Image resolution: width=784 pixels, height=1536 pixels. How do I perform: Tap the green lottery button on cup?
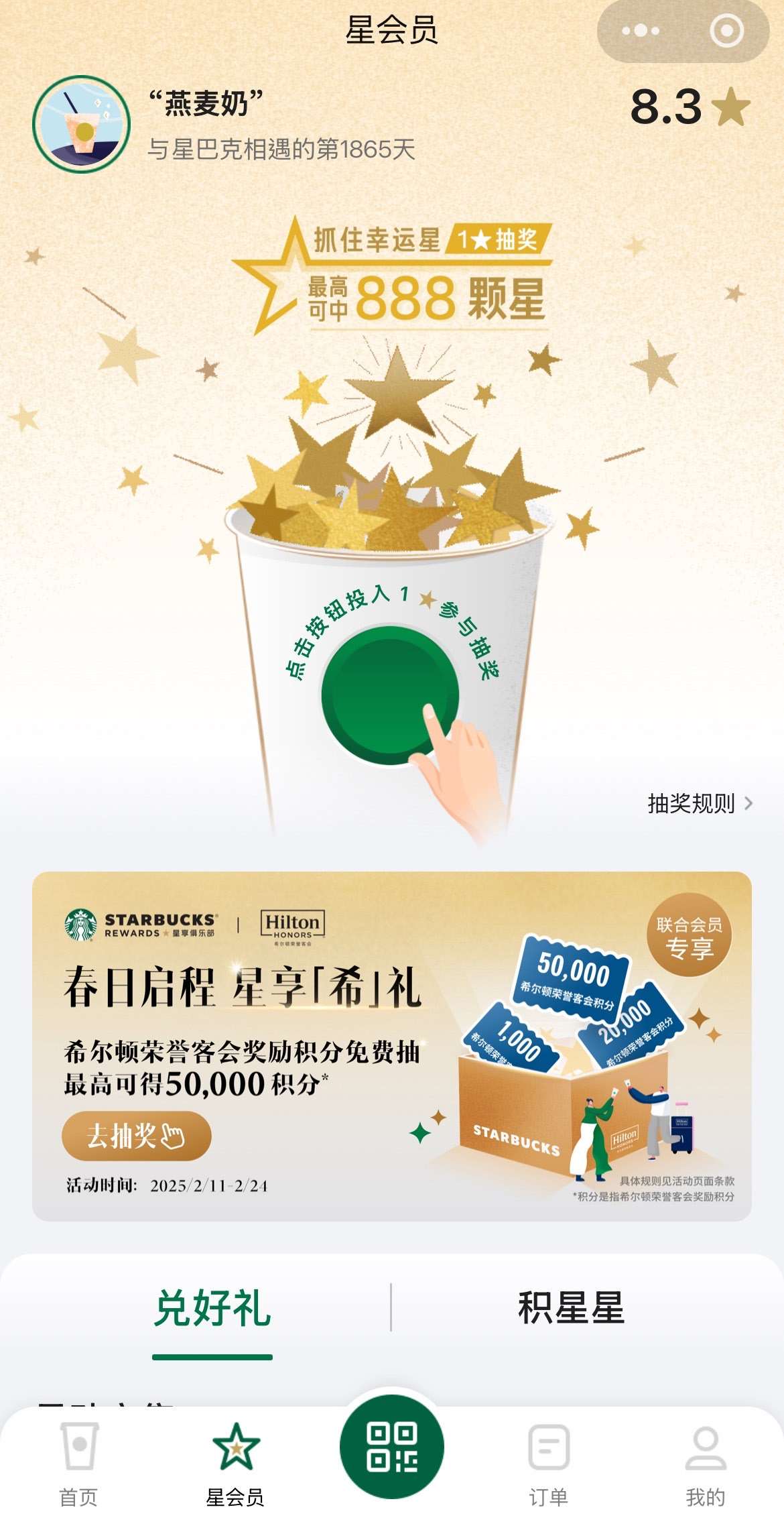click(390, 696)
